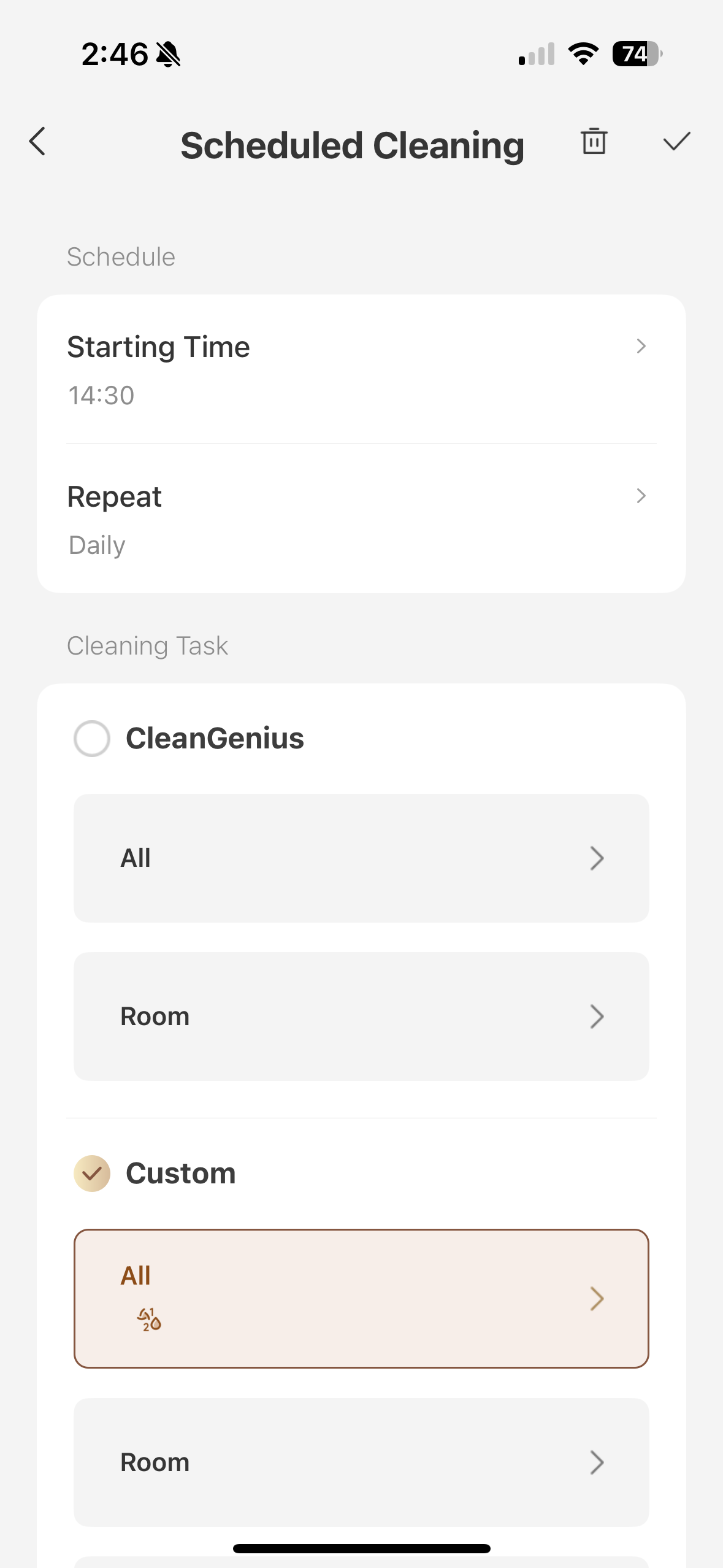Open Room under CleanGenius
723x1568 pixels.
point(361,1017)
